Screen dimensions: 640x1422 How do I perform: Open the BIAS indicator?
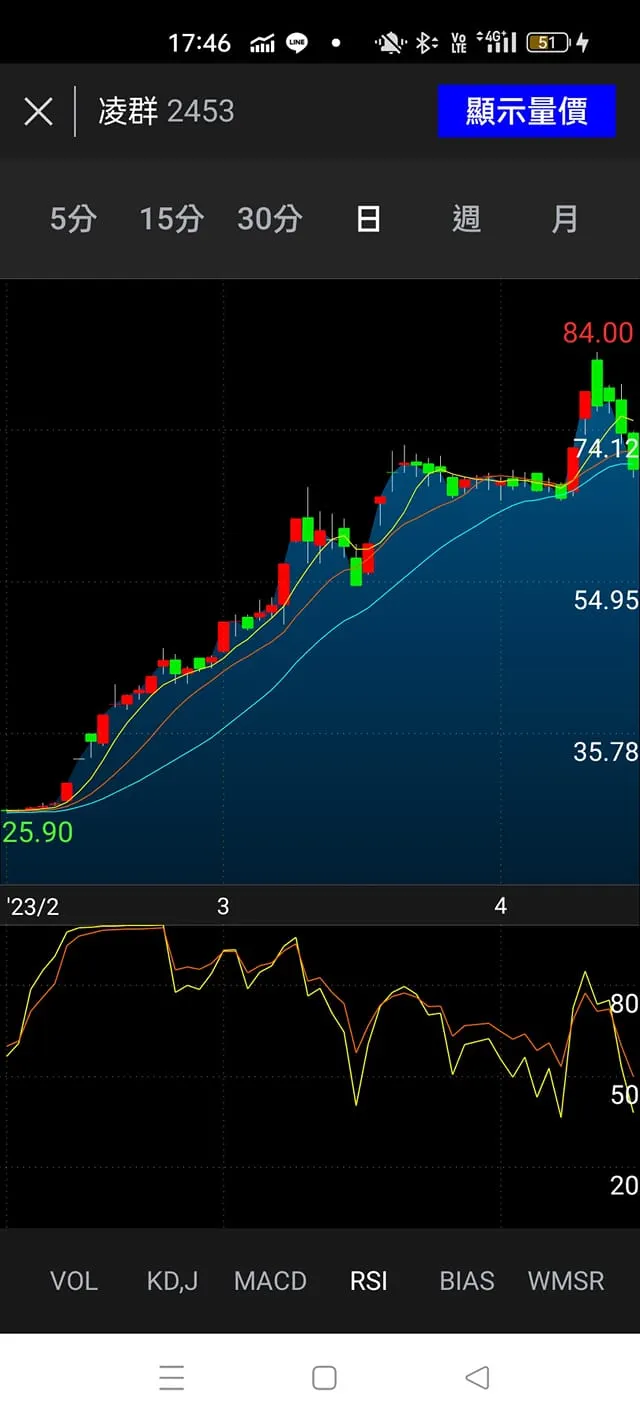click(x=467, y=1280)
